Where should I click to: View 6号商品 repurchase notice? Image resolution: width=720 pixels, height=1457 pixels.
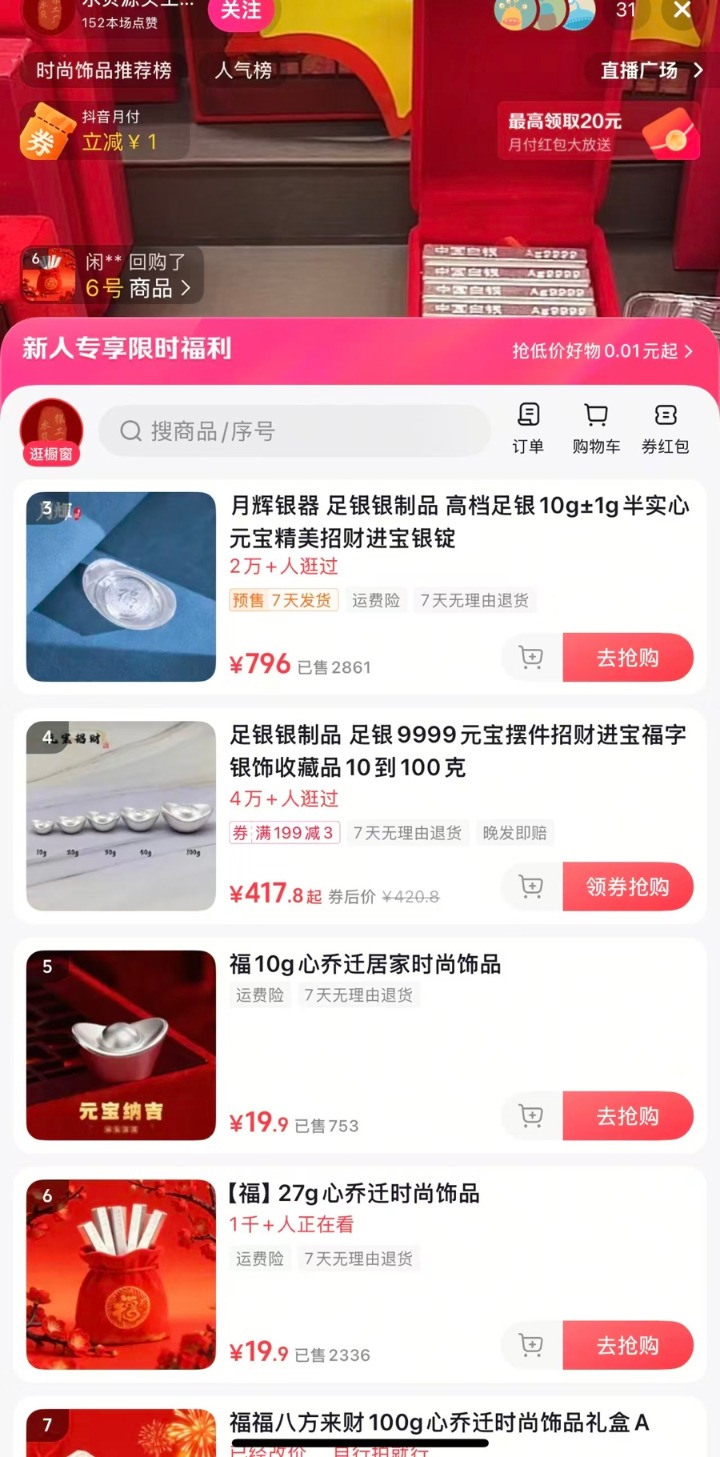(112, 275)
